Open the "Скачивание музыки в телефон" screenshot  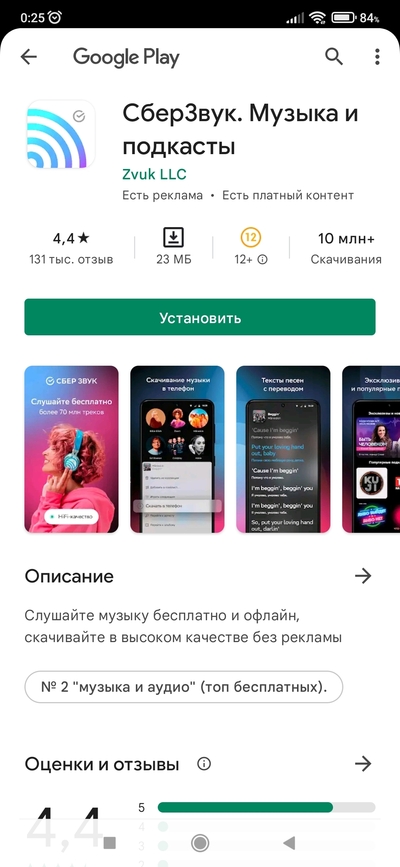[x=177, y=449]
